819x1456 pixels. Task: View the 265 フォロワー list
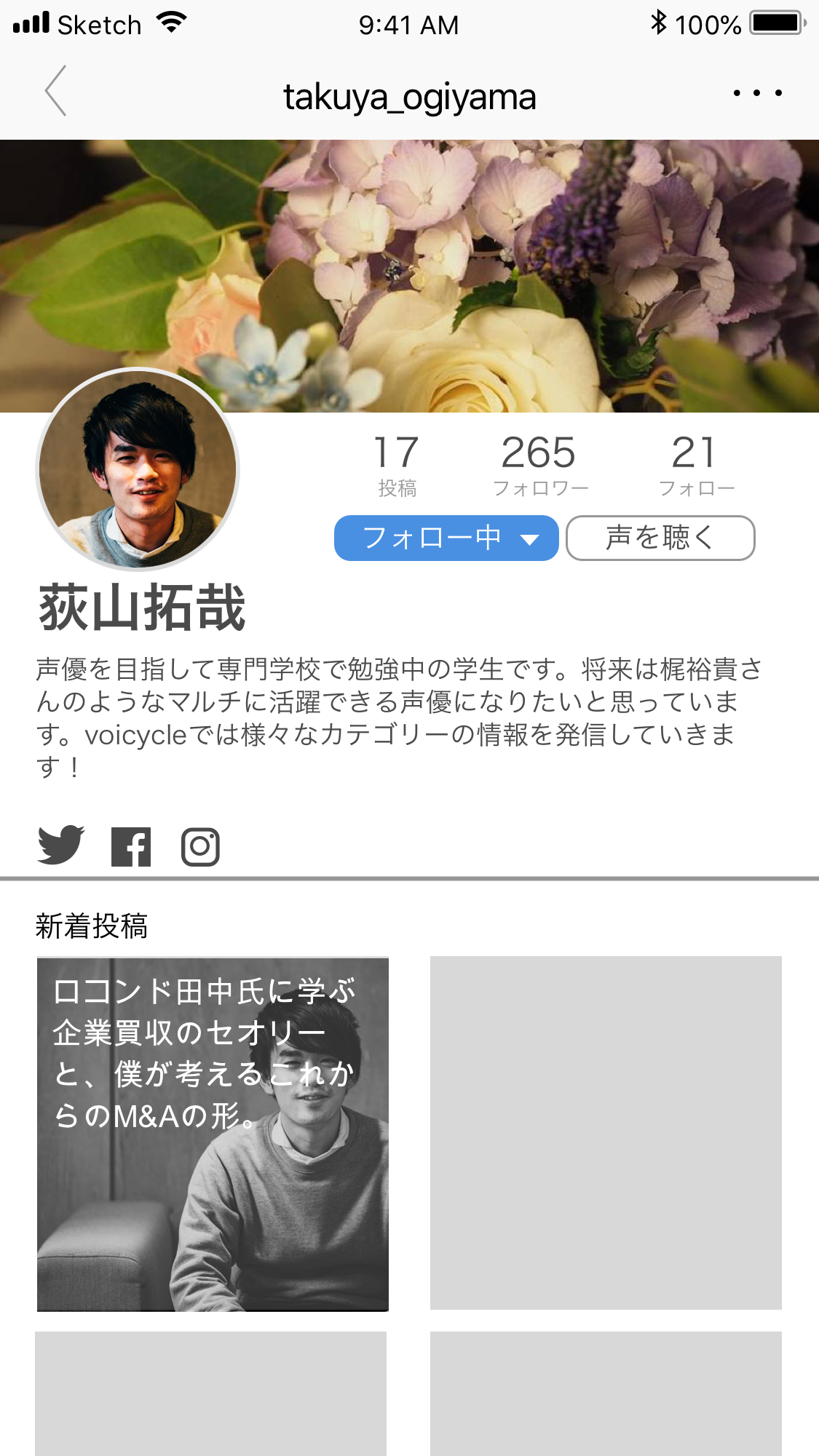pyautogui.click(x=539, y=464)
